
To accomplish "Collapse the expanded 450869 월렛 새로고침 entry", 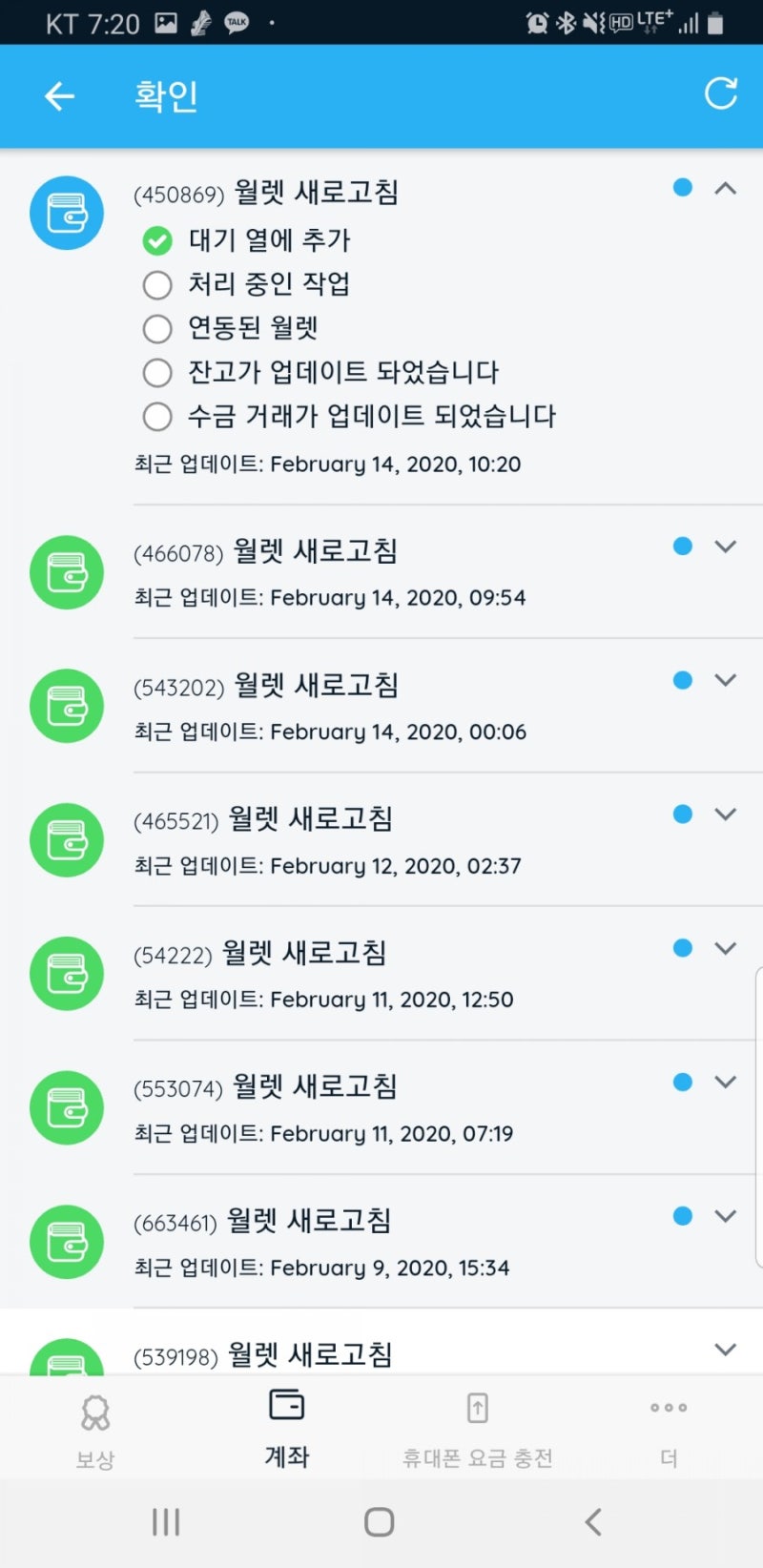I will pyautogui.click(x=726, y=188).
